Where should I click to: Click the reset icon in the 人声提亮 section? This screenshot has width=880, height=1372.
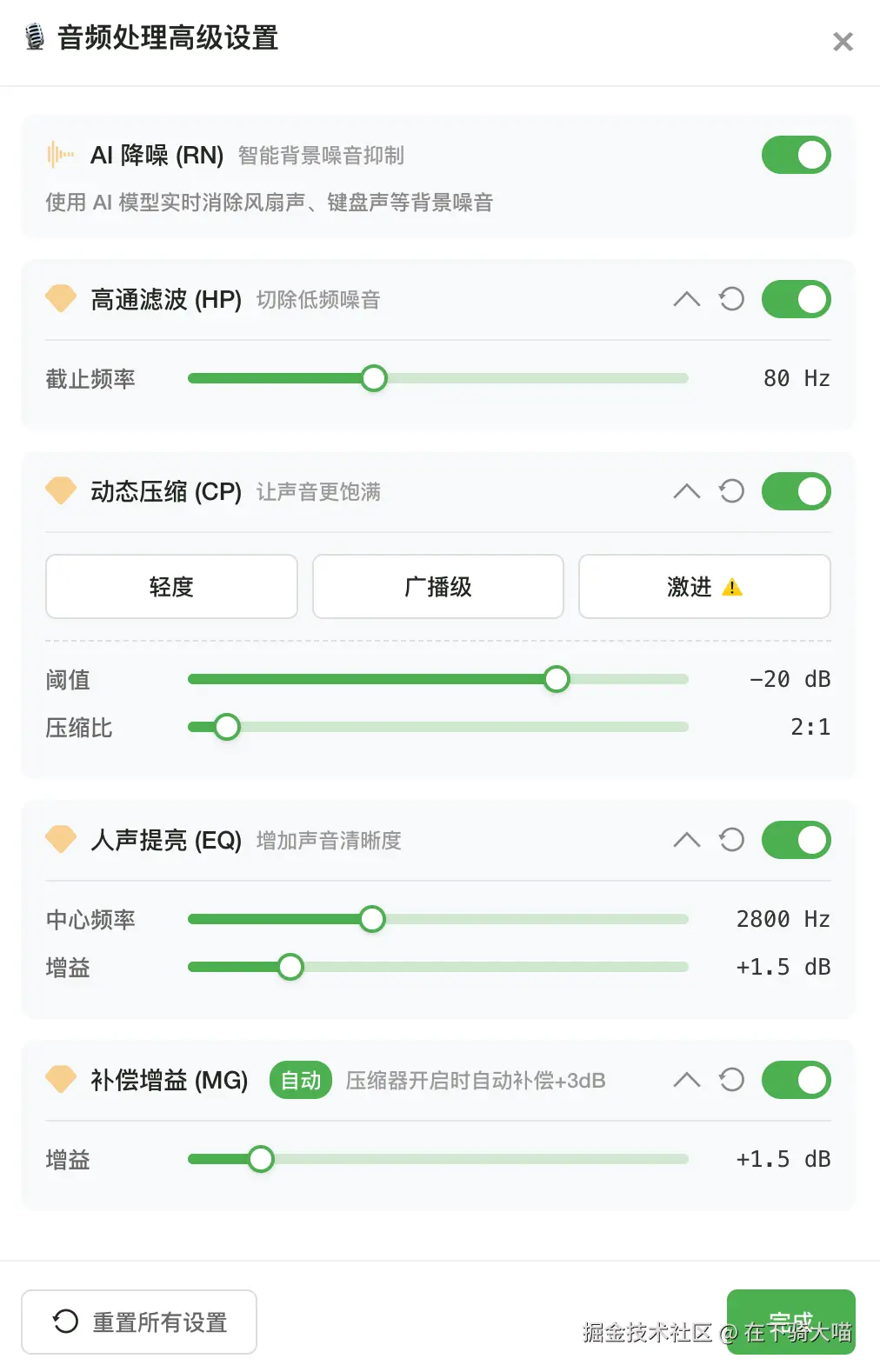(x=733, y=840)
